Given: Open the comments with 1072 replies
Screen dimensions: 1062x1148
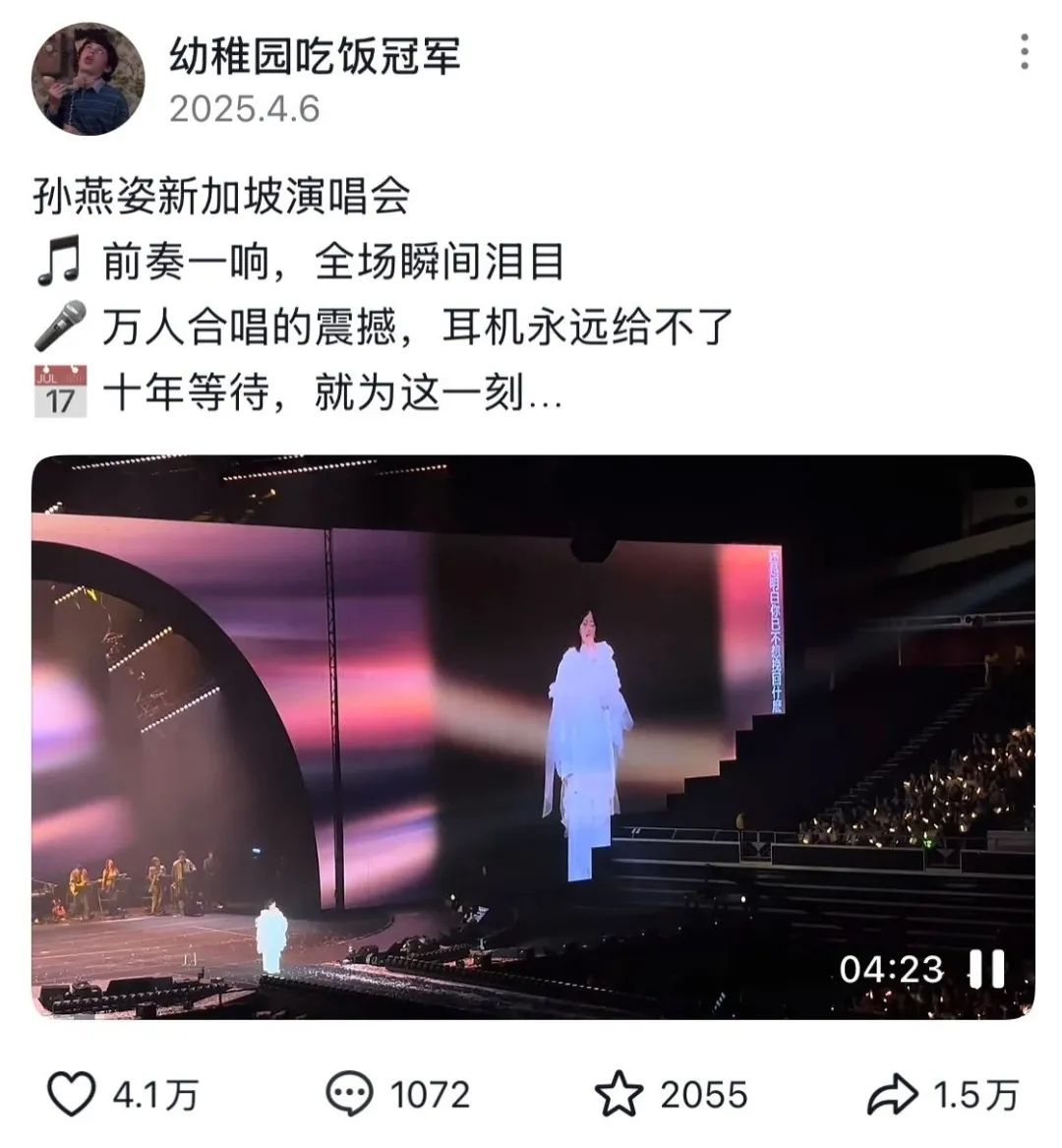Looking at the screenshot, I should pos(350,1095).
